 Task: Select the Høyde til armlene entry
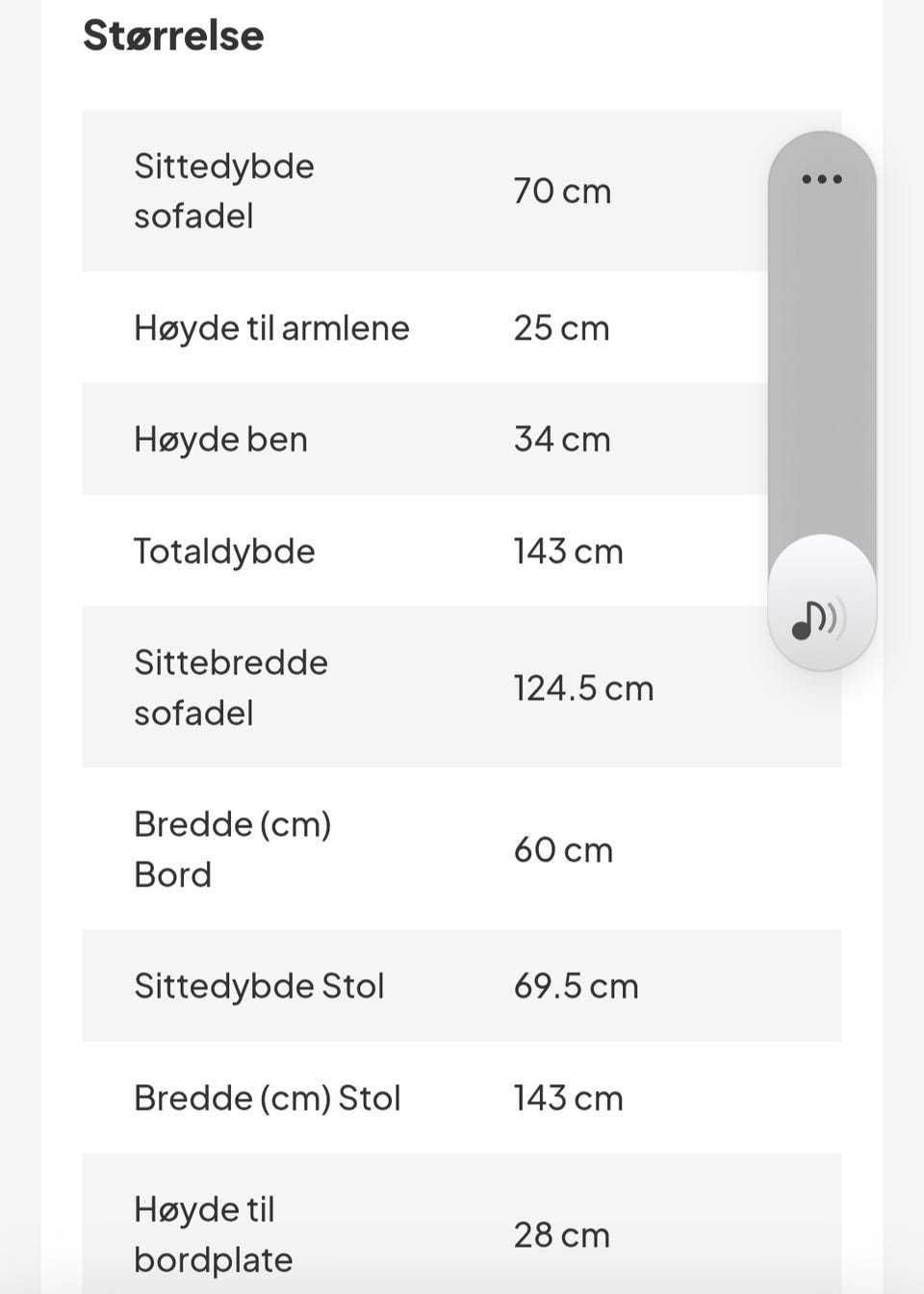pos(270,327)
